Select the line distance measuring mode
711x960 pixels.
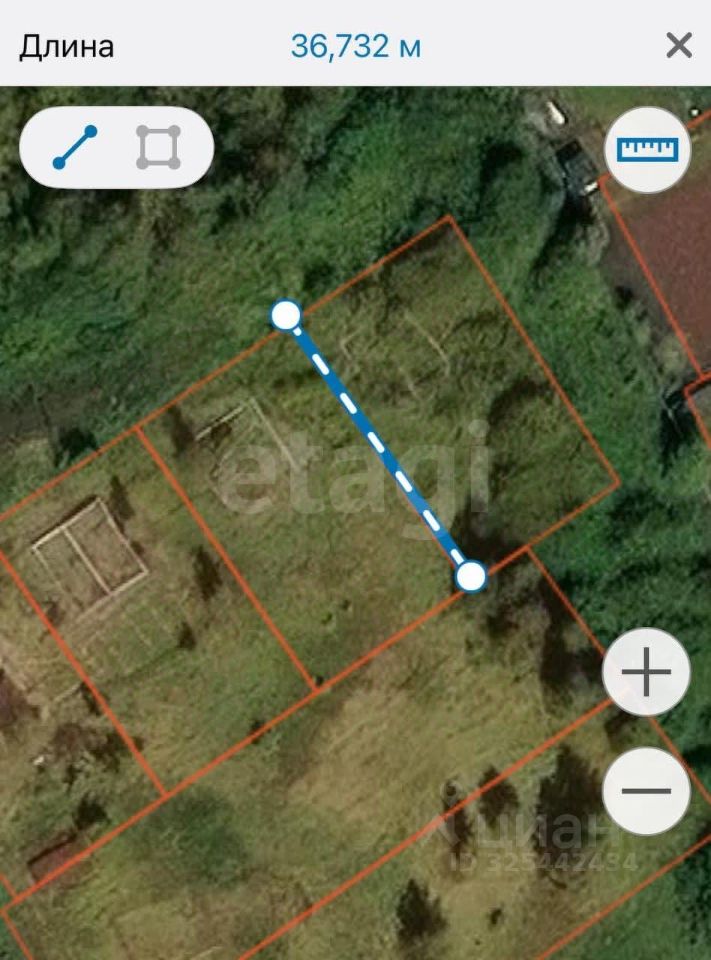[75, 147]
